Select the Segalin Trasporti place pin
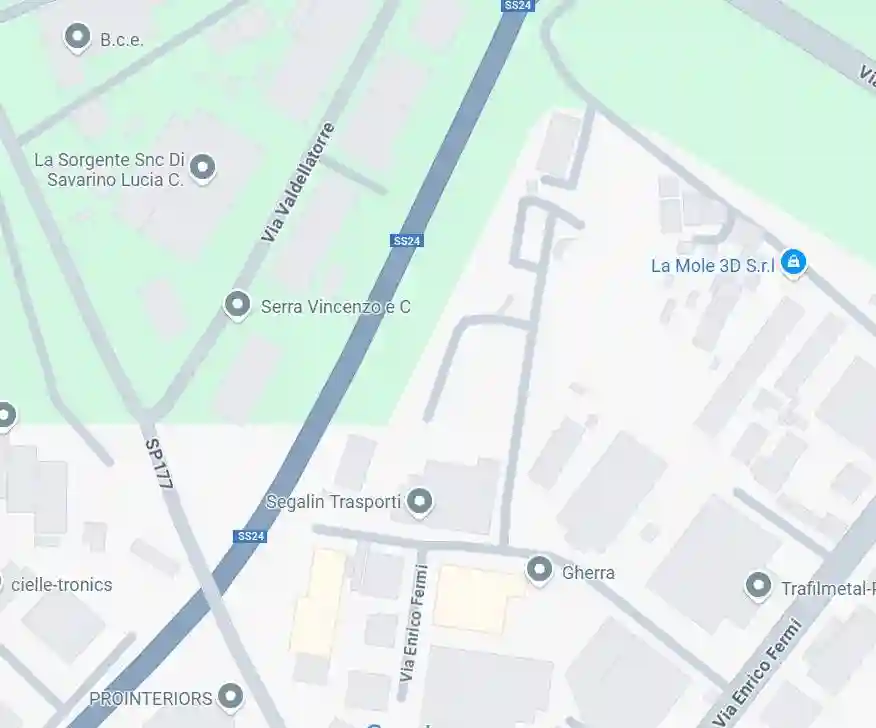876x728 pixels. point(421,501)
